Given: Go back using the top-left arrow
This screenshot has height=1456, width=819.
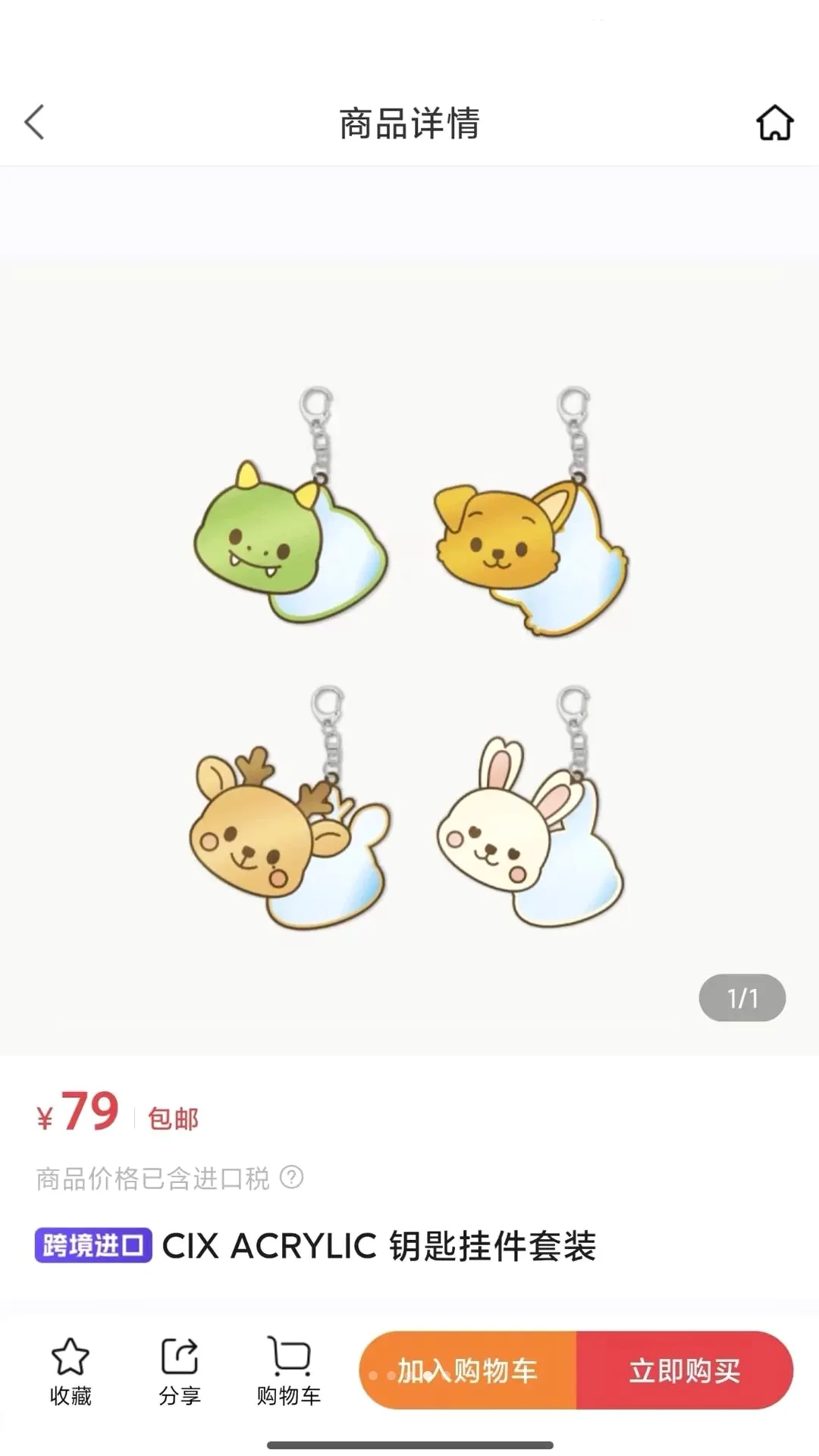Looking at the screenshot, I should 35,122.
